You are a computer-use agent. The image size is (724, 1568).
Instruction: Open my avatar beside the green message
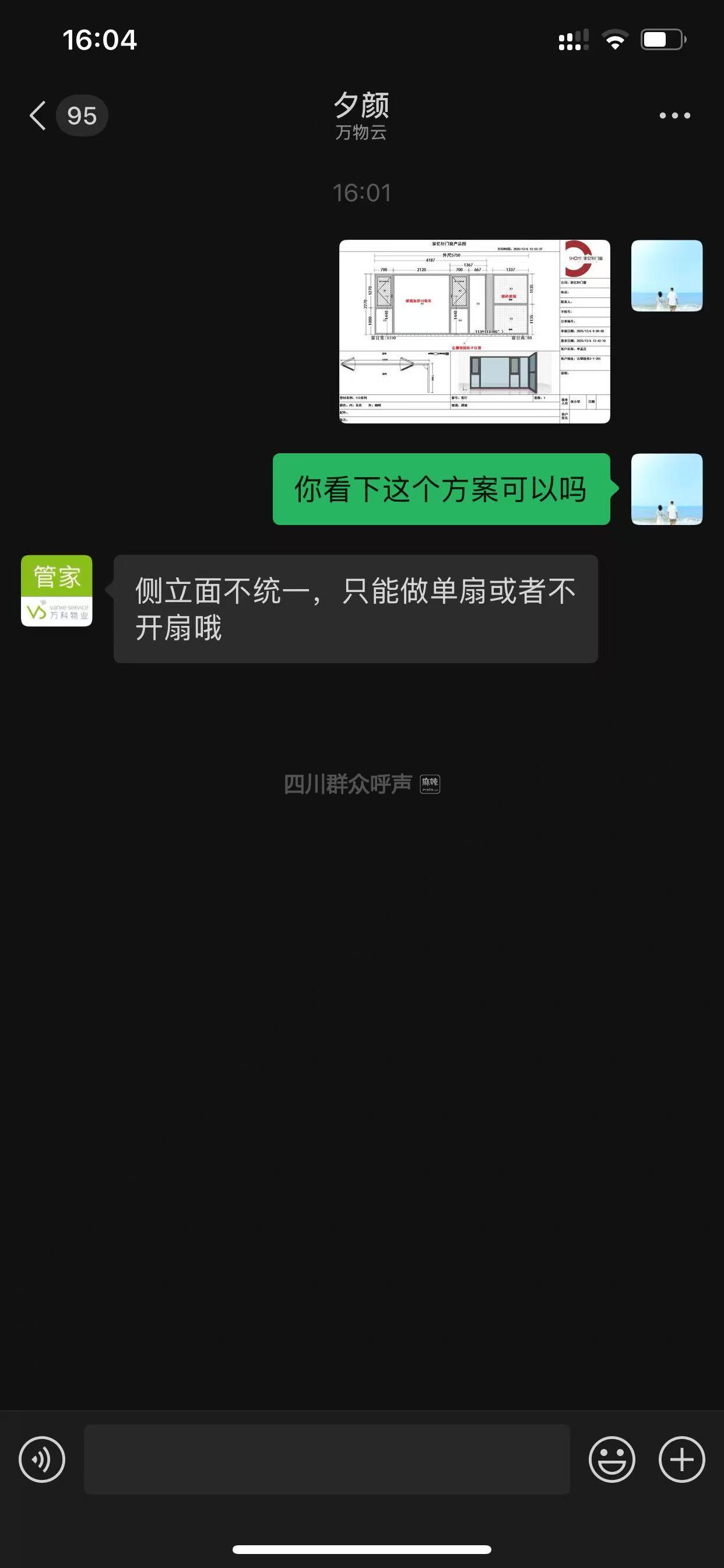[666, 489]
